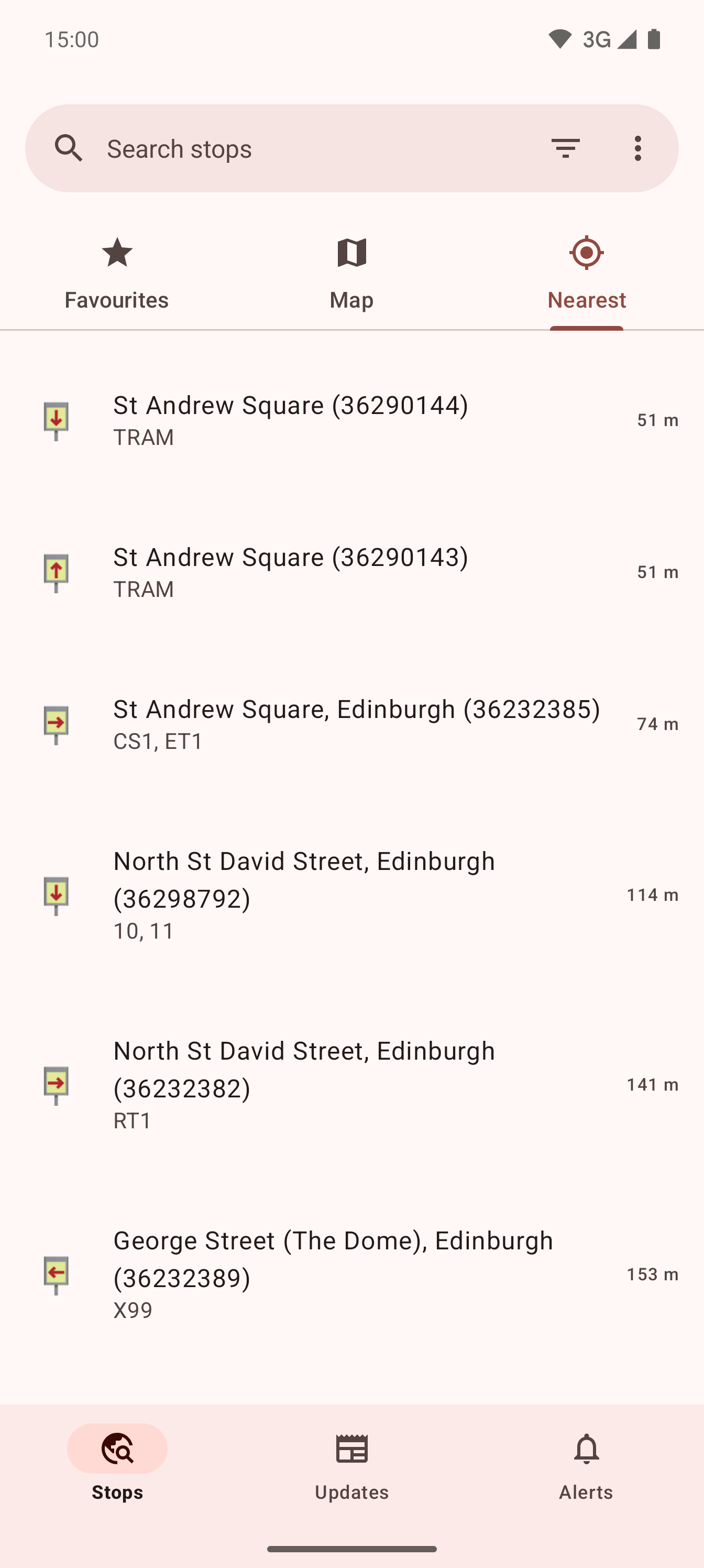Open North St David Street (36232382) stop
Viewport: 704px width, 1568px height.
351,1085
